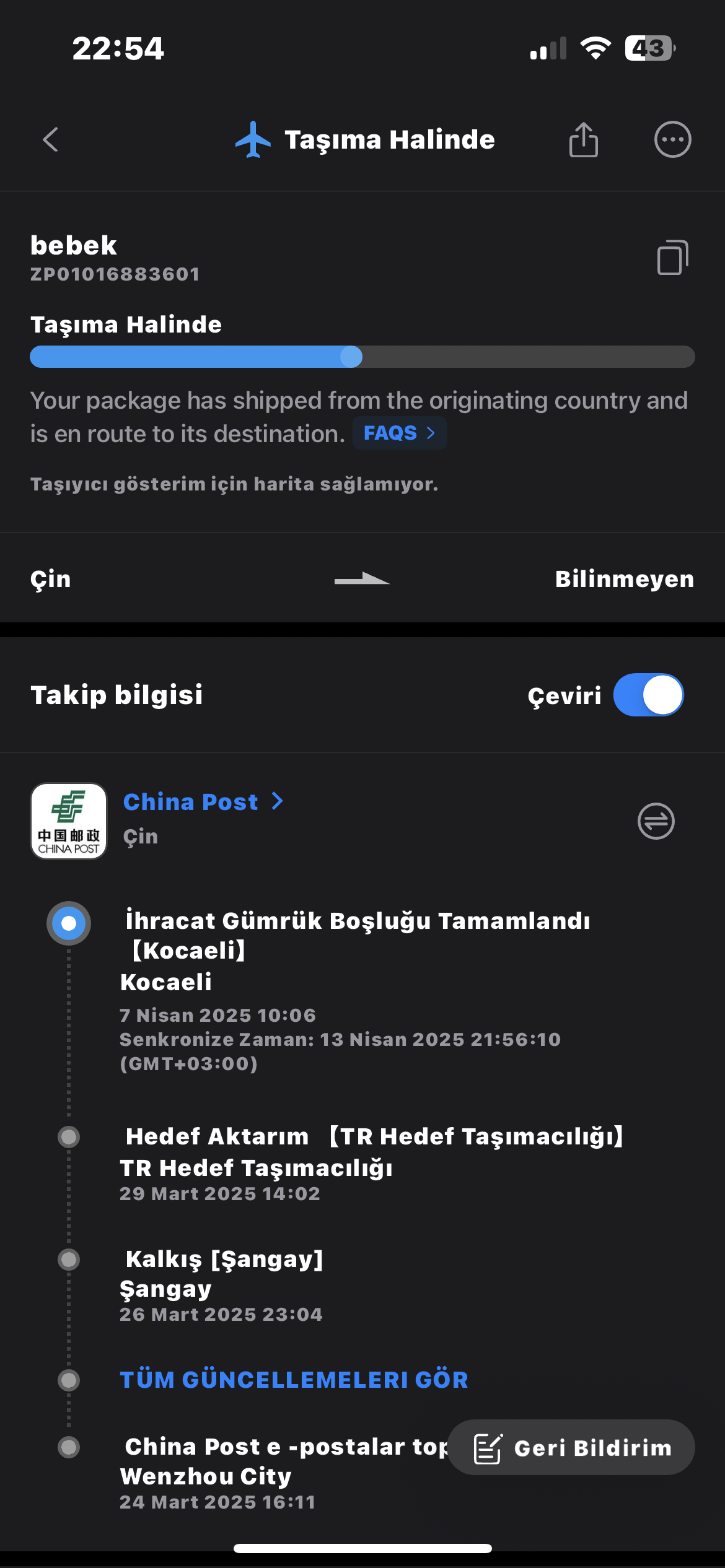Viewport: 725px width, 1568px height.
Task: Open the FAQS link
Action: pos(400,433)
